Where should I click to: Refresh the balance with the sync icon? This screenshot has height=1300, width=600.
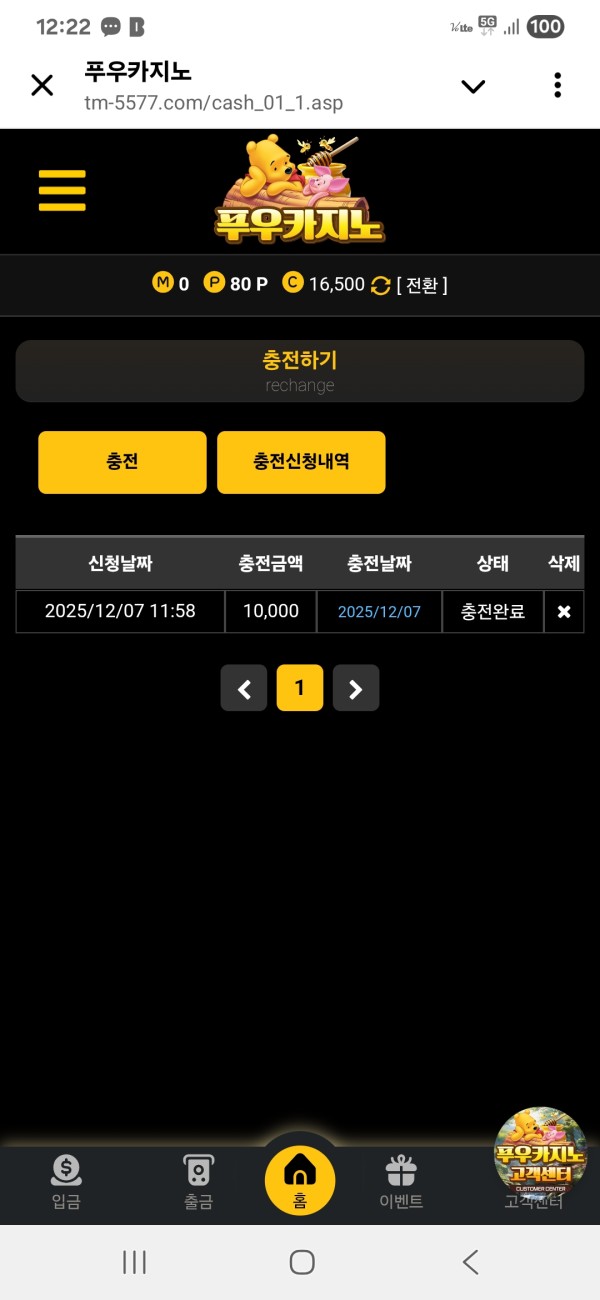tap(380, 285)
